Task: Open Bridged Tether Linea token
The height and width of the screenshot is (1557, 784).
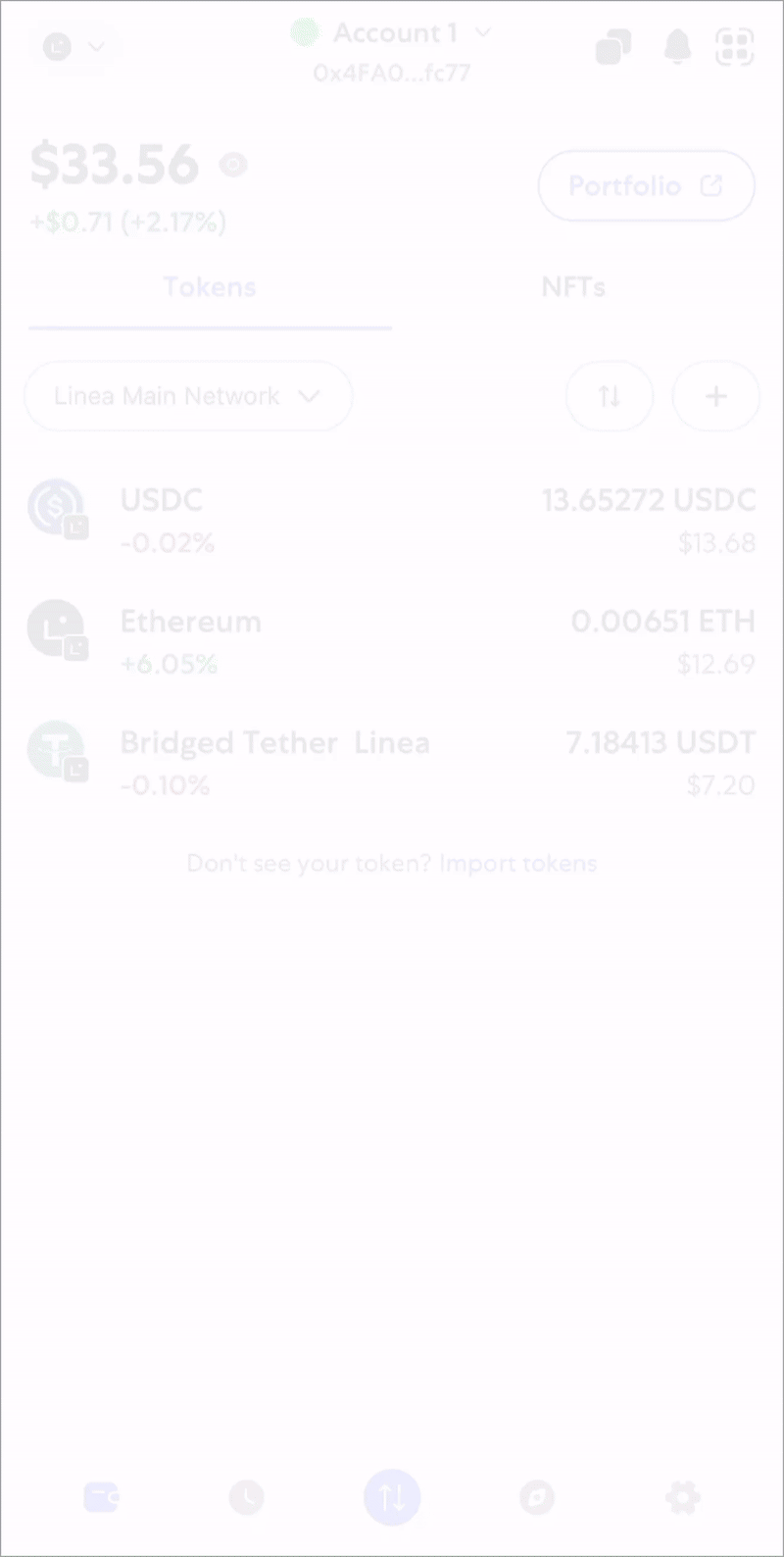Action: (392, 763)
